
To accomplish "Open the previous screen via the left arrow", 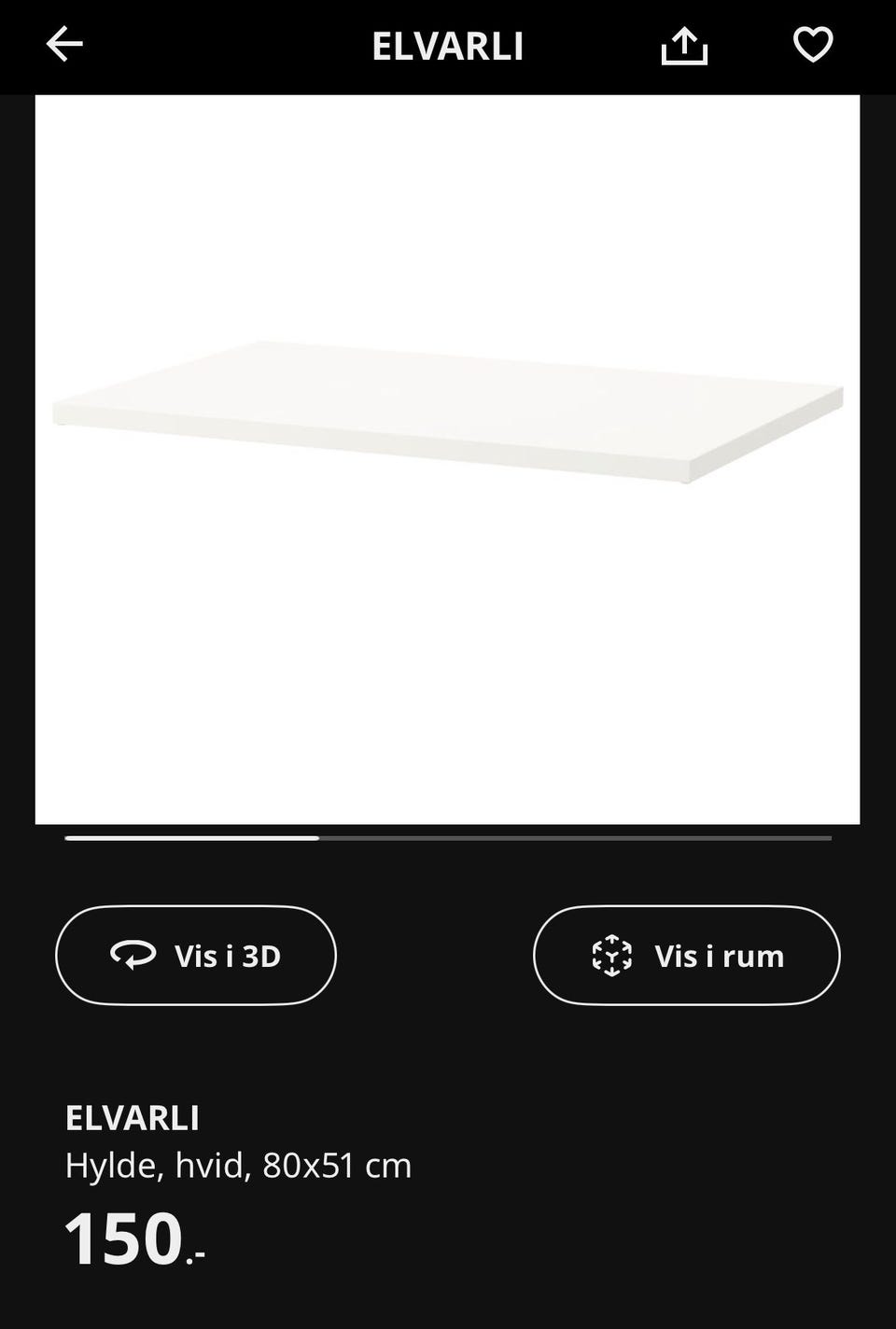I will pyautogui.click(x=65, y=44).
